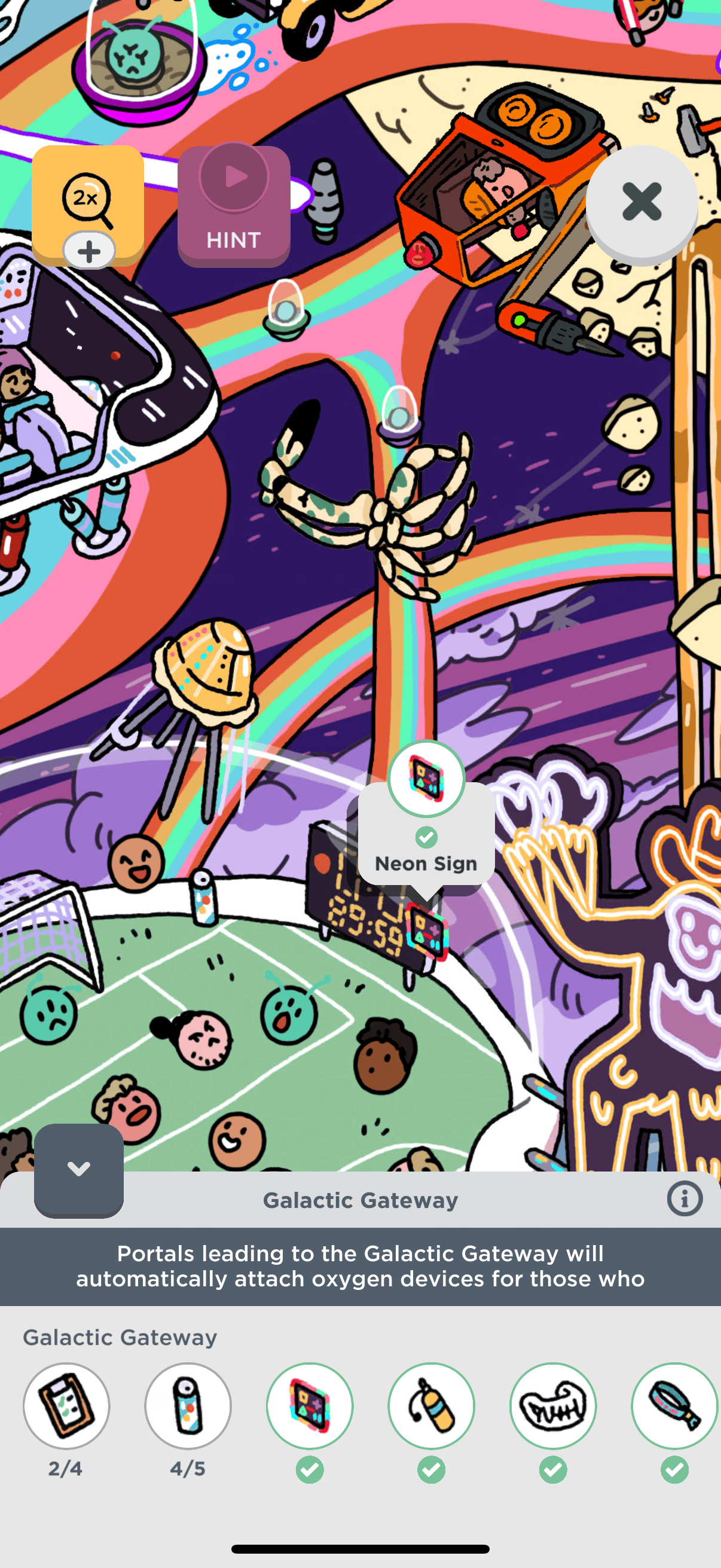Screen dimensions: 721x1568
Task: Select the clipboard item showing 2/4
Action: point(66,1405)
